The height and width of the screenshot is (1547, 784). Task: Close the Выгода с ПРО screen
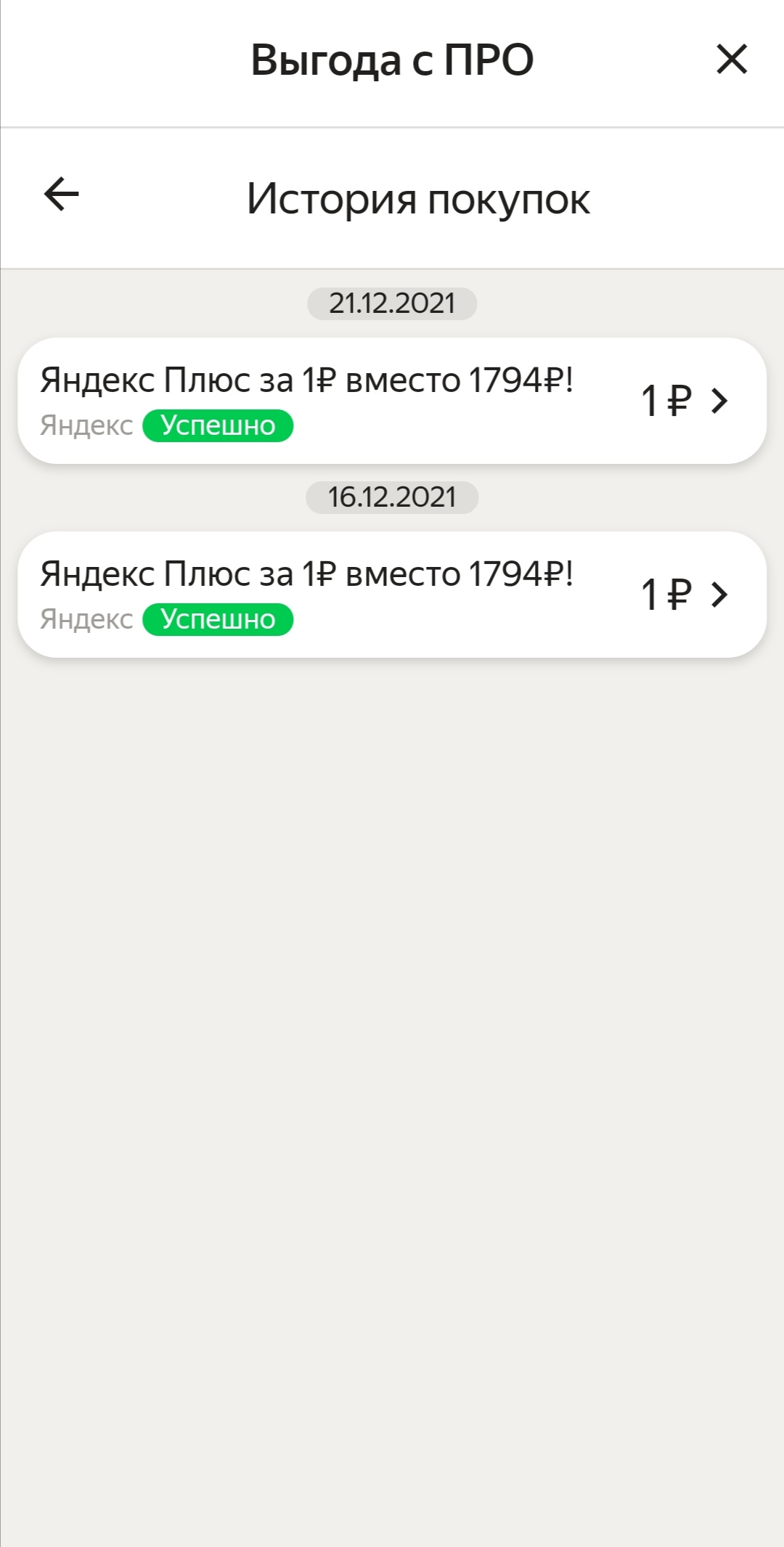point(731,60)
